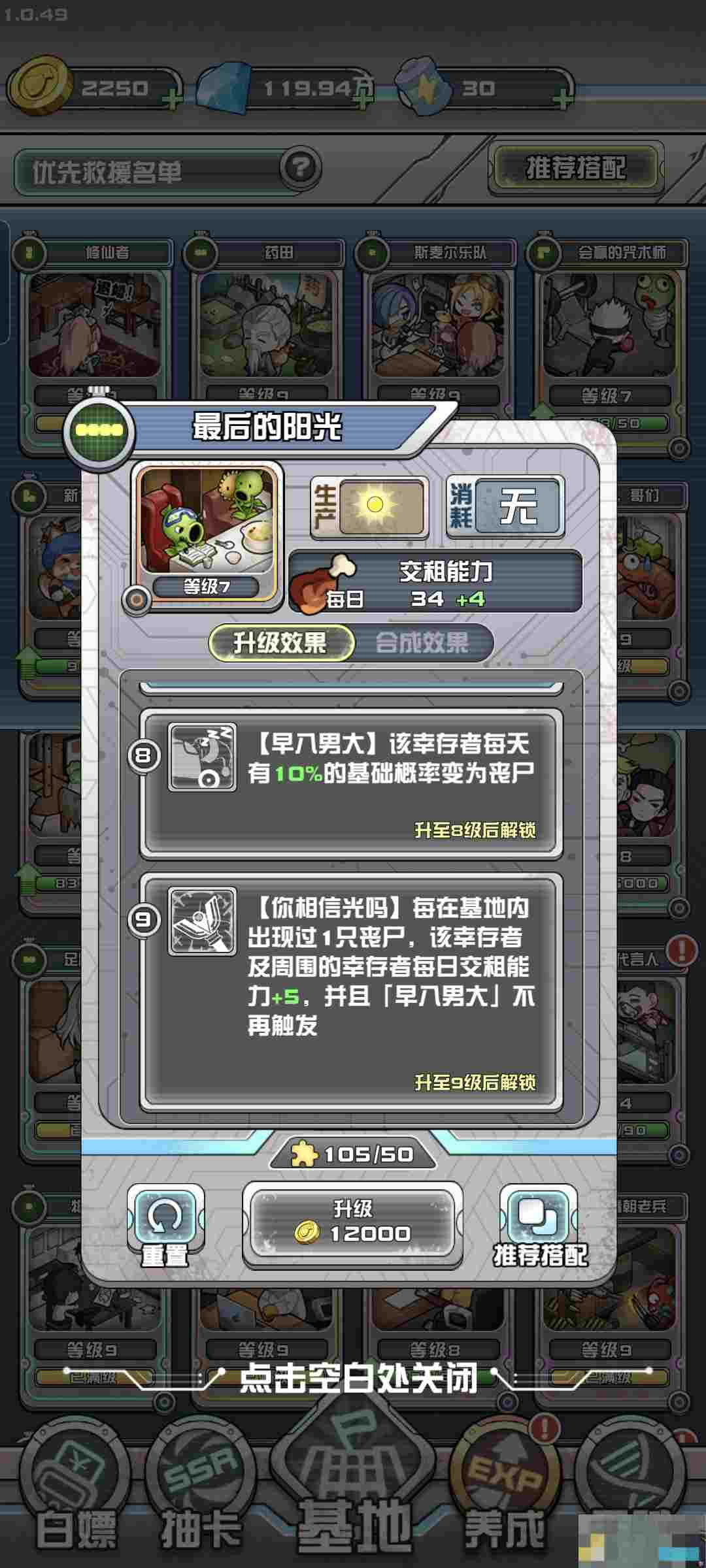Tap the 升级 button costing 12000 coins
Image resolution: width=706 pixels, height=1568 pixels.
pos(352,1223)
